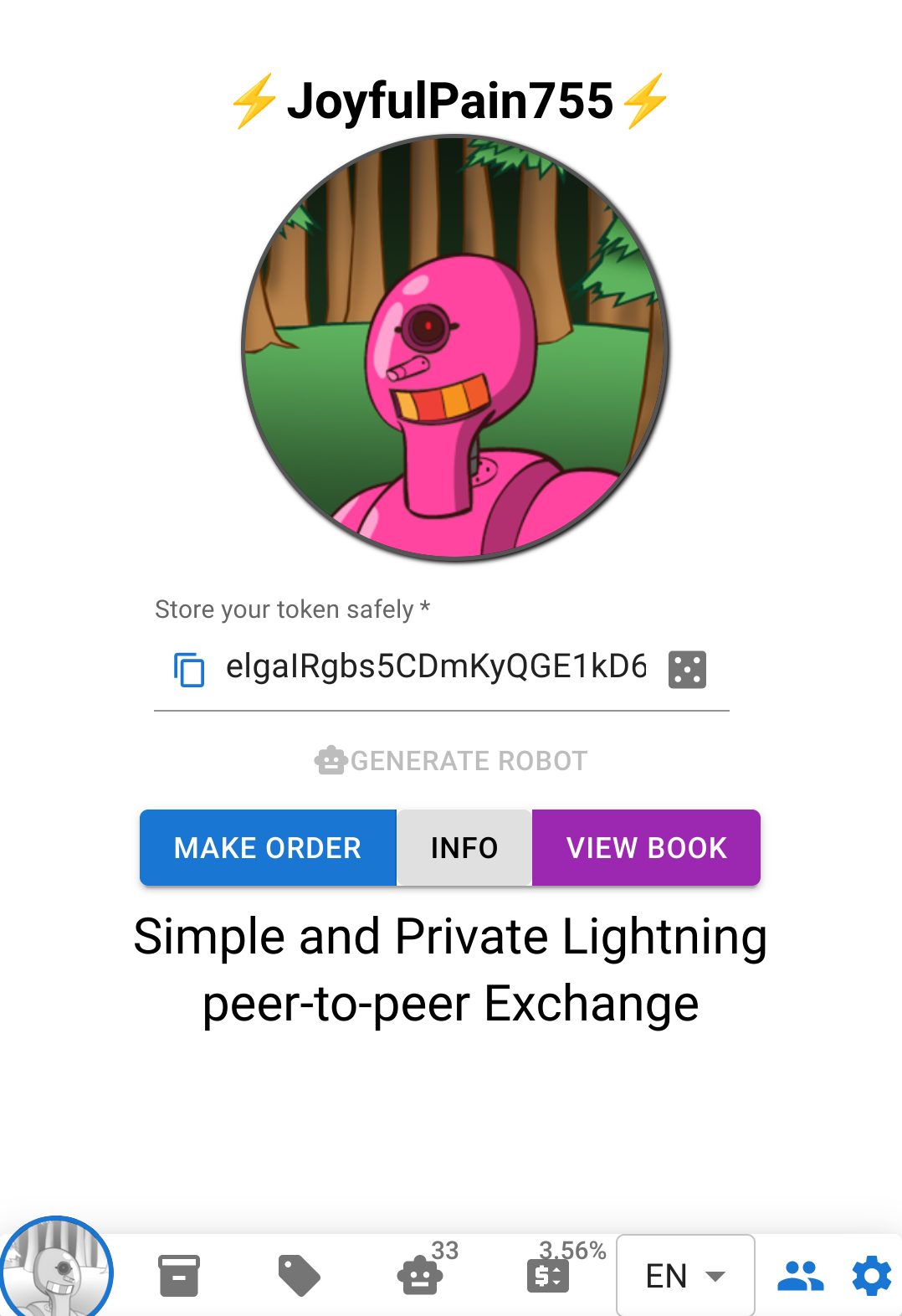Tap the token text field
902x1316 pixels.
[x=436, y=667]
